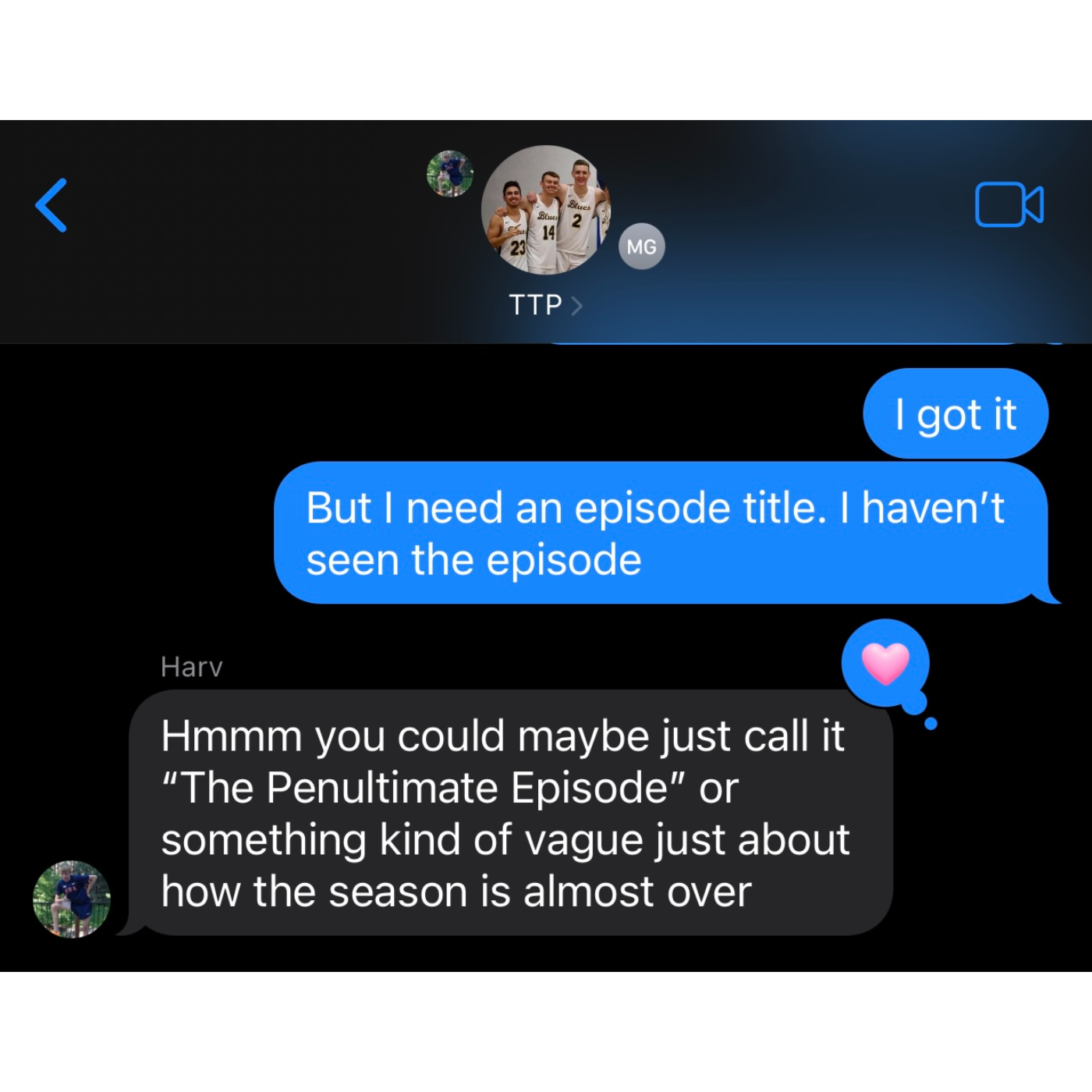Viewport: 1092px width, 1092px height.
Task: Open Harv's contact photo beside his message
Action: (x=72, y=899)
